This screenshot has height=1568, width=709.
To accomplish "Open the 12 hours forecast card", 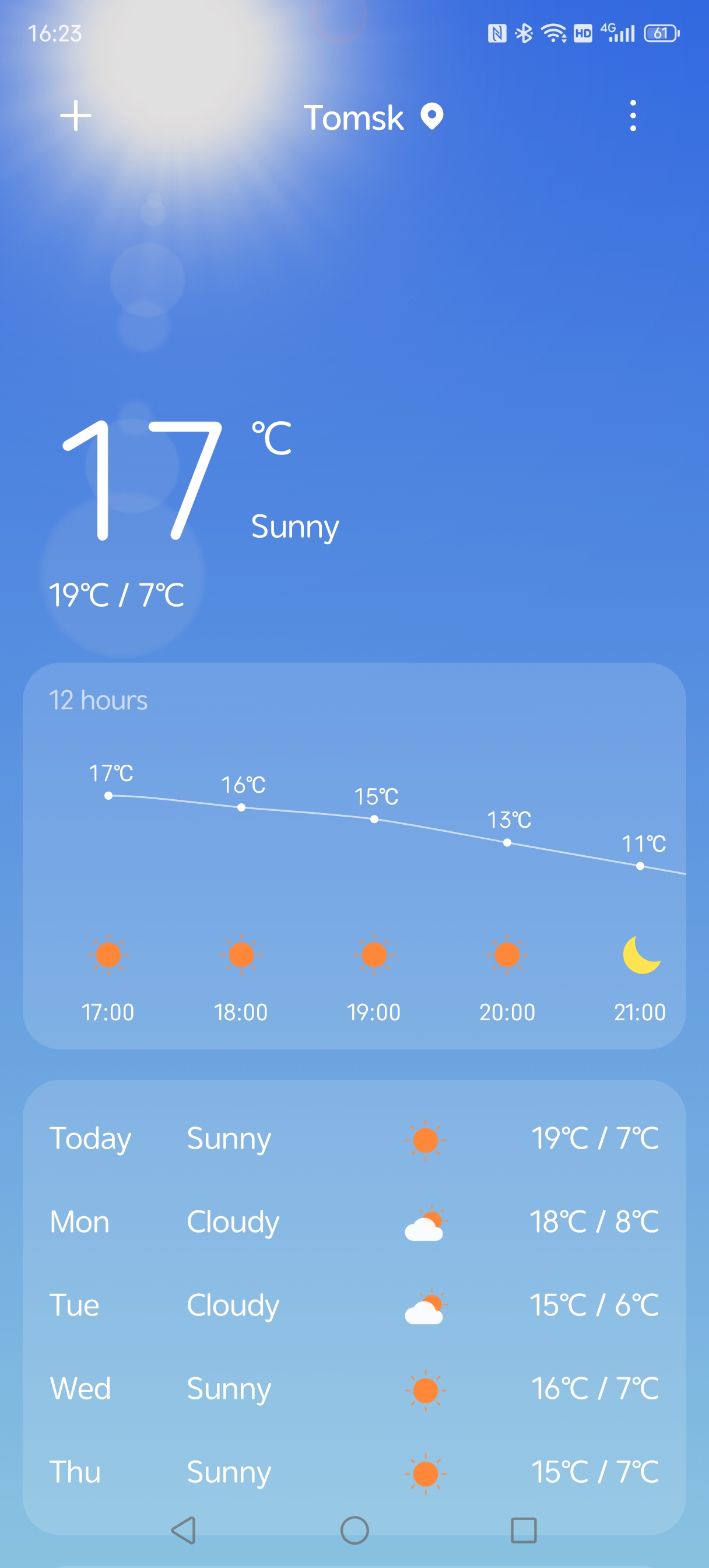I will (354, 855).
